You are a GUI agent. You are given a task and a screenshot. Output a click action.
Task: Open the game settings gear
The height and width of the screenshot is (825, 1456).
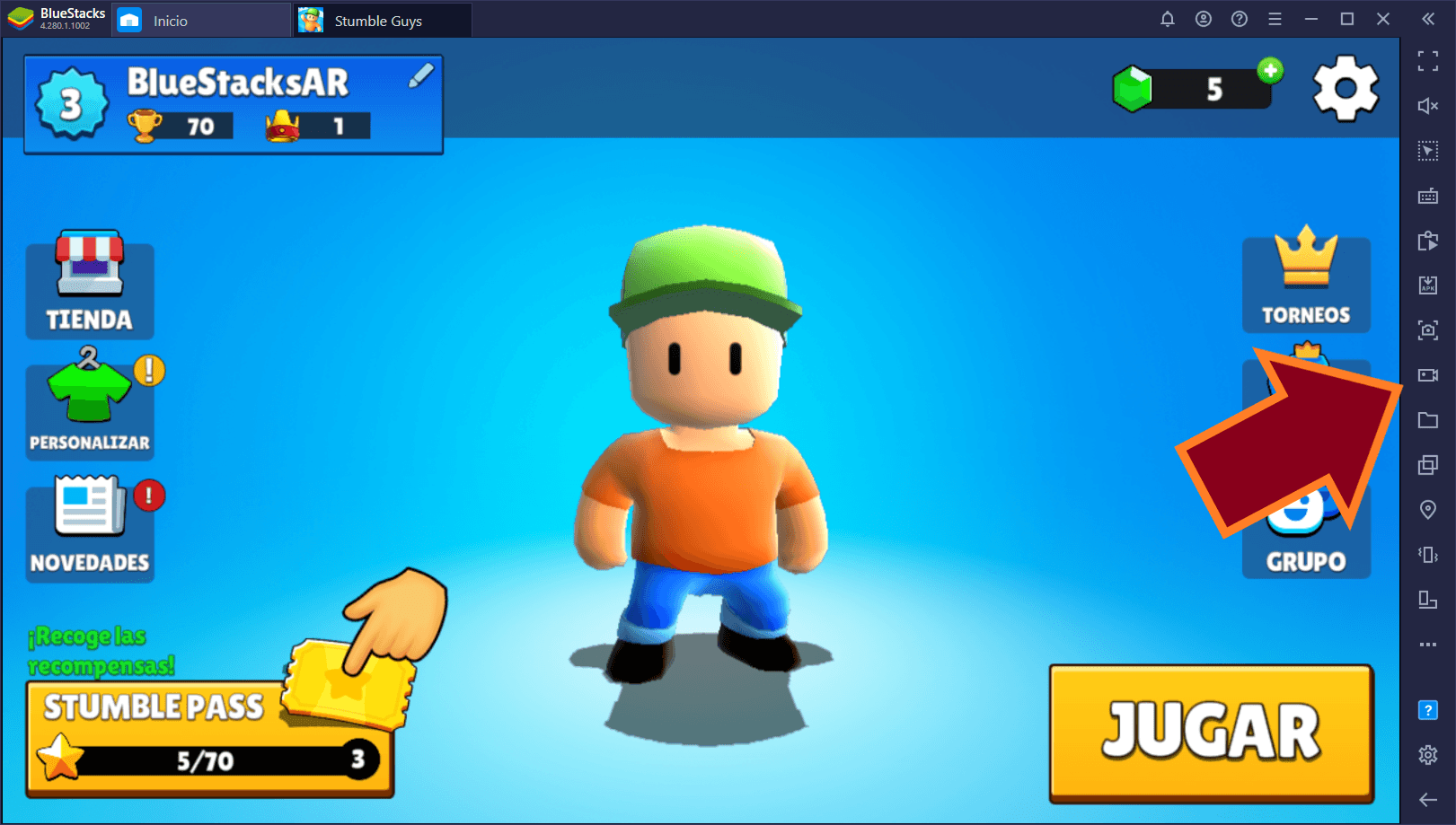(x=1345, y=88)
